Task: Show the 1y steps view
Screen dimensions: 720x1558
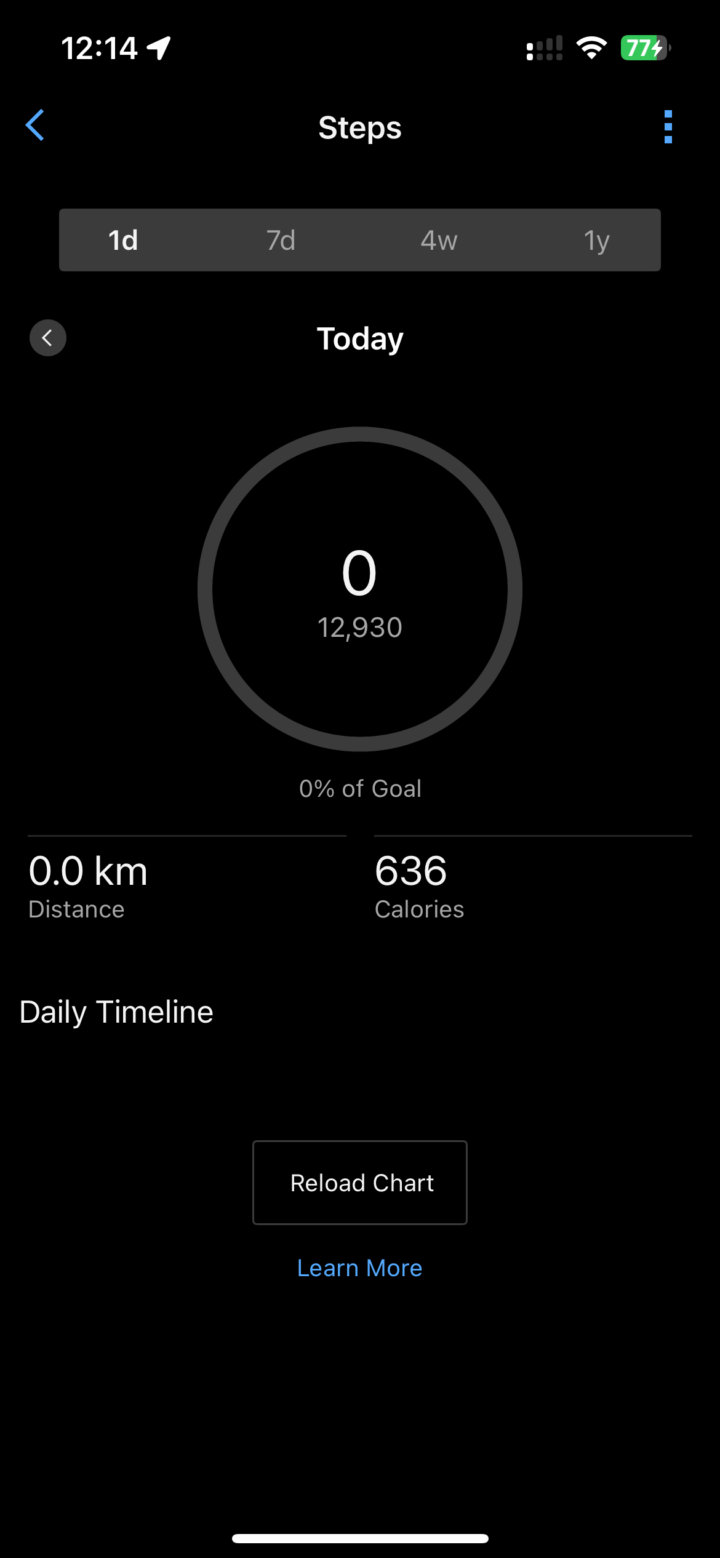Action: click(x=597, y=240)
